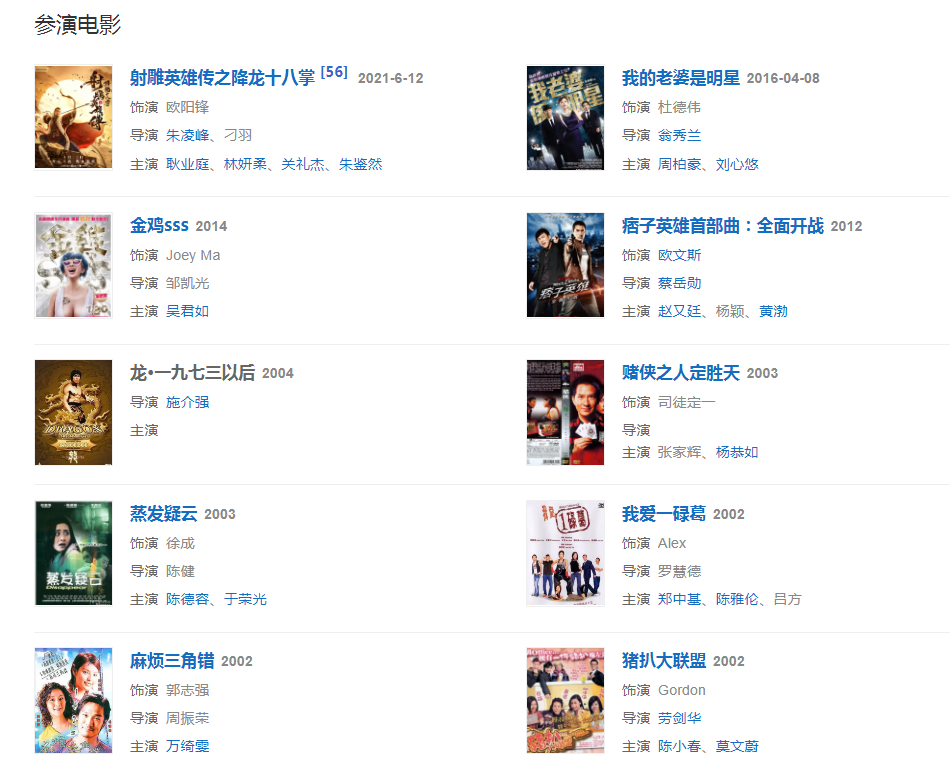Open the 痞子英雄首部曲：全面开战 title
Screen dimensions: 950x777
(x=722, y=226)
